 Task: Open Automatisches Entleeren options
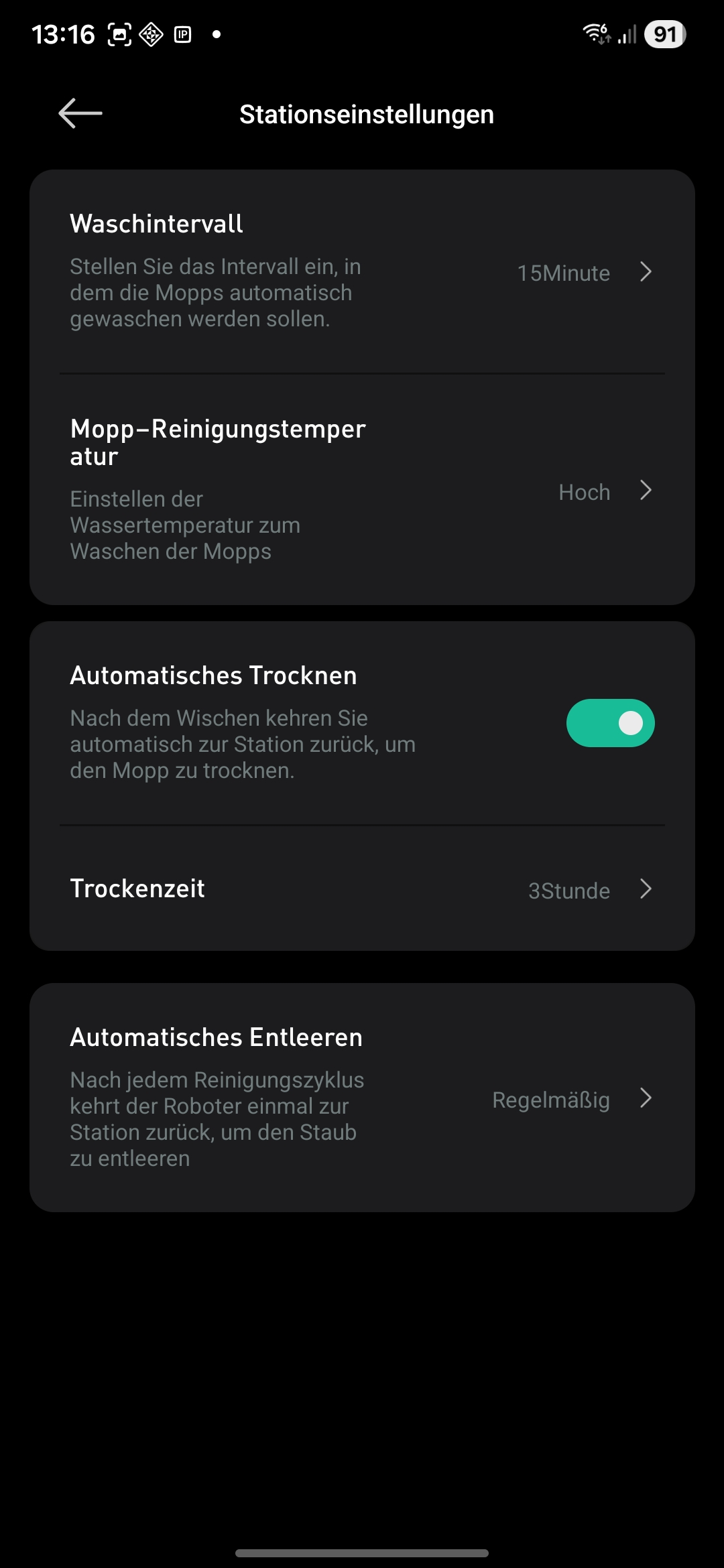pos(362,1098)
